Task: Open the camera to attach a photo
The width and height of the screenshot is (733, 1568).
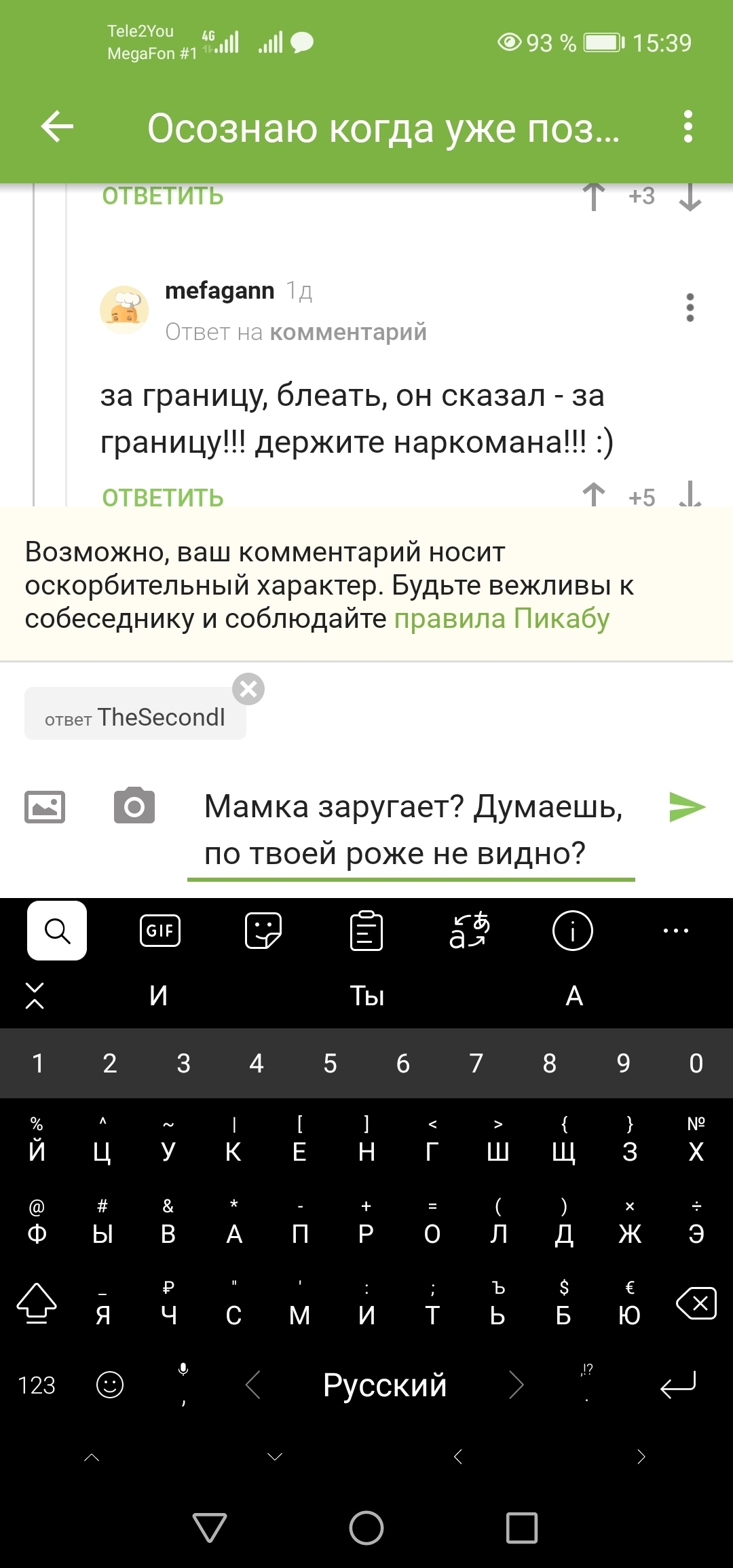Action: point(134,806)
